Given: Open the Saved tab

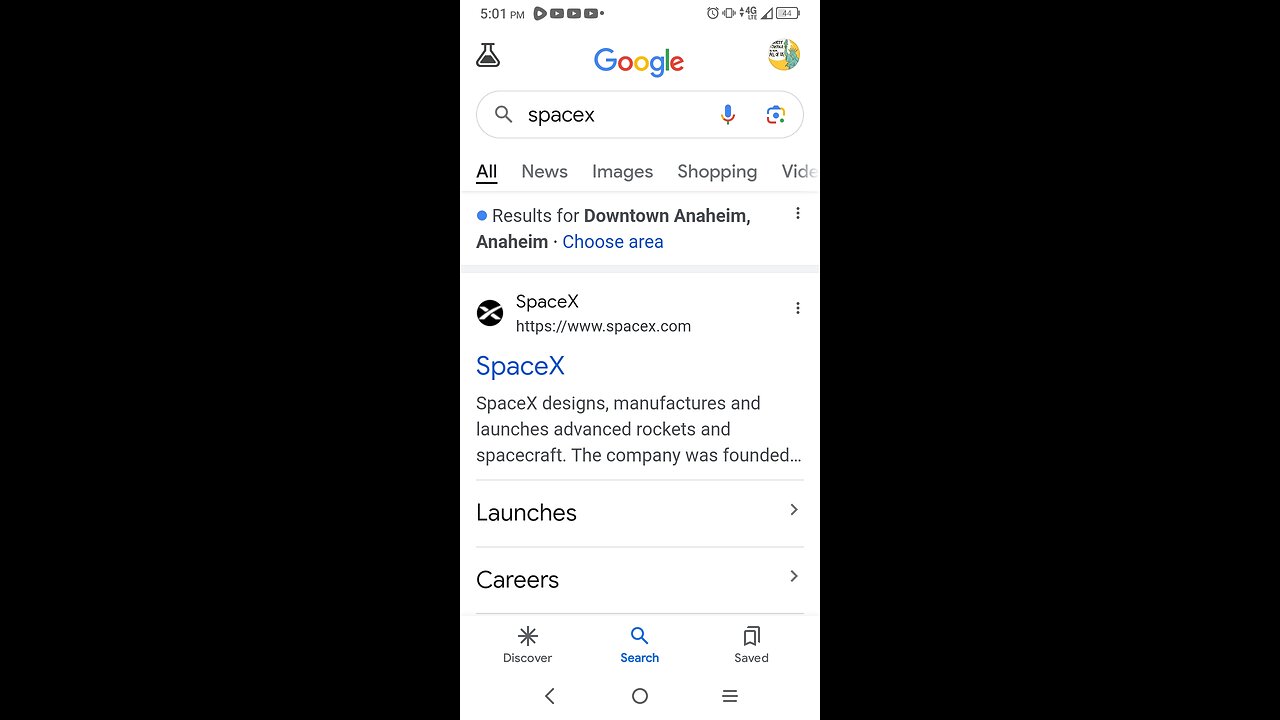Looking at the screenshot, I should [x=751, y=644].
